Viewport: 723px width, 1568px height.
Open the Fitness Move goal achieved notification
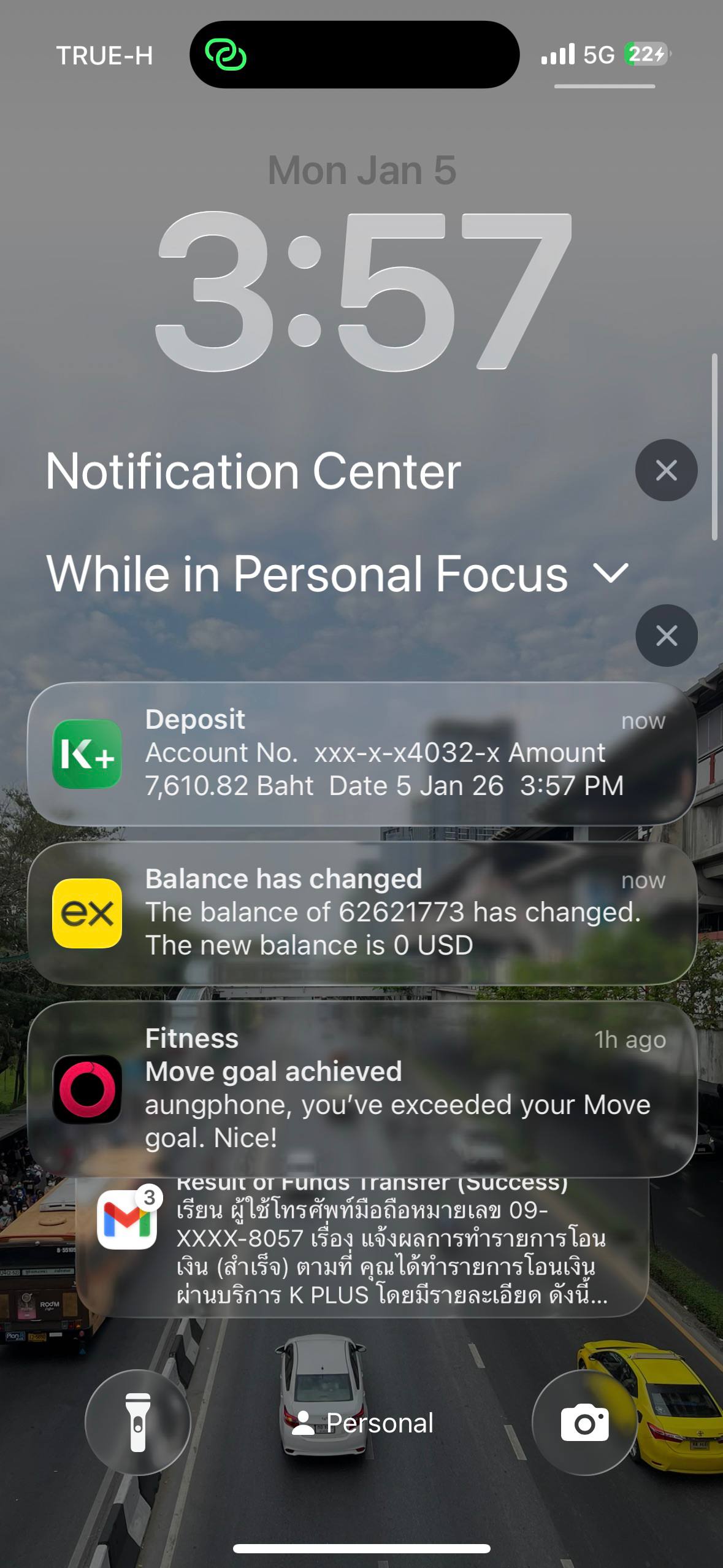click(362, 1088)
